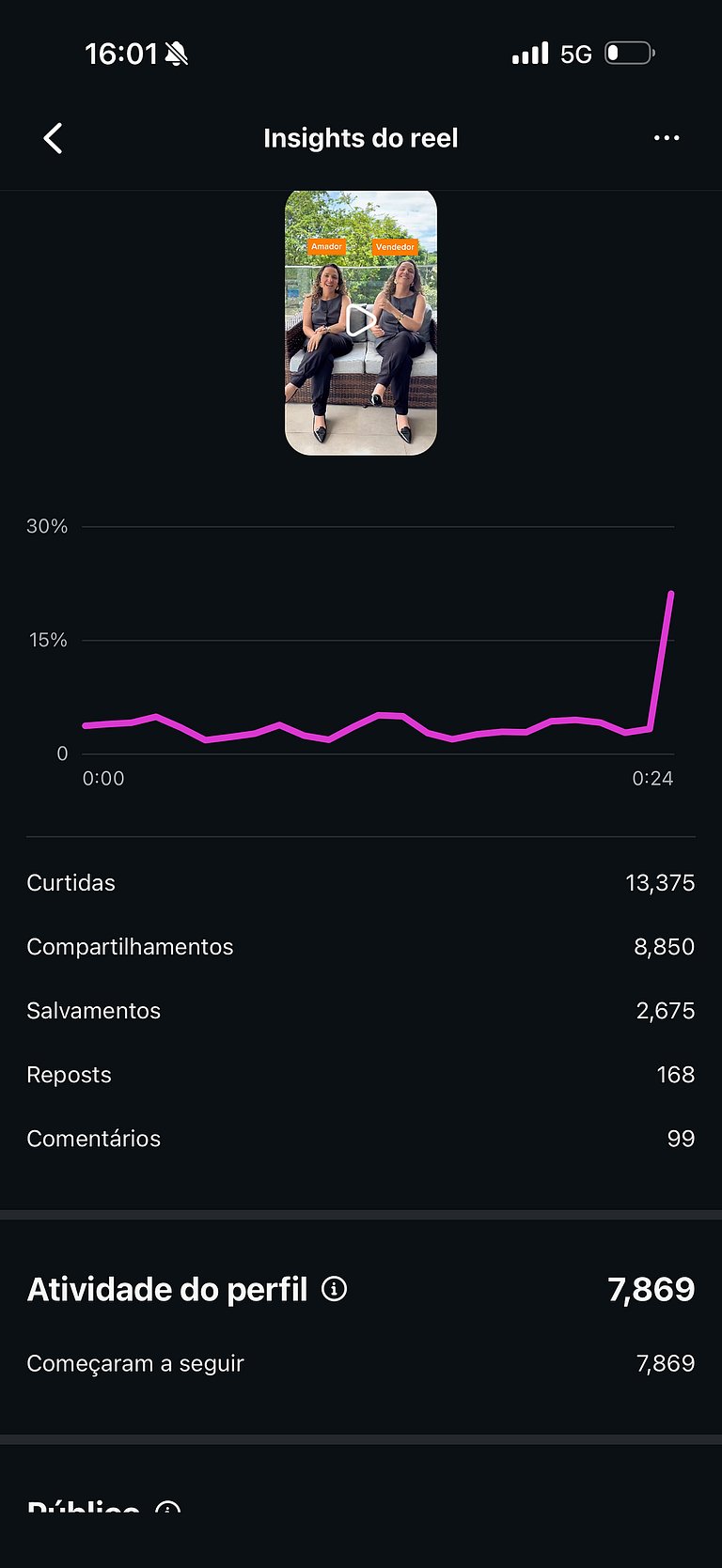This screenshot has width=722, height=1568.
Task: Play the reel preview thumbnail
Action: point(360,320)
